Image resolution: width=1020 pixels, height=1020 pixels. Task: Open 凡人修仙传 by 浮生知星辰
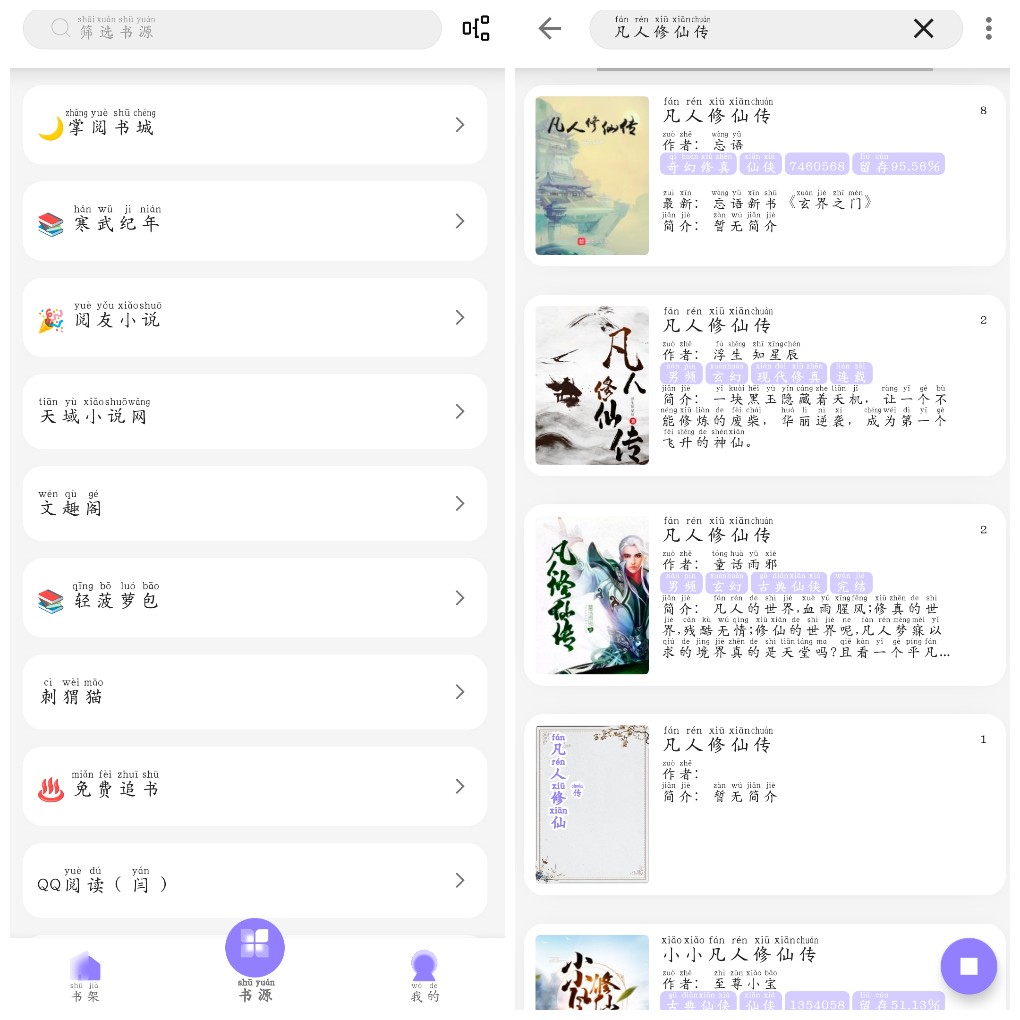[764, 385]
